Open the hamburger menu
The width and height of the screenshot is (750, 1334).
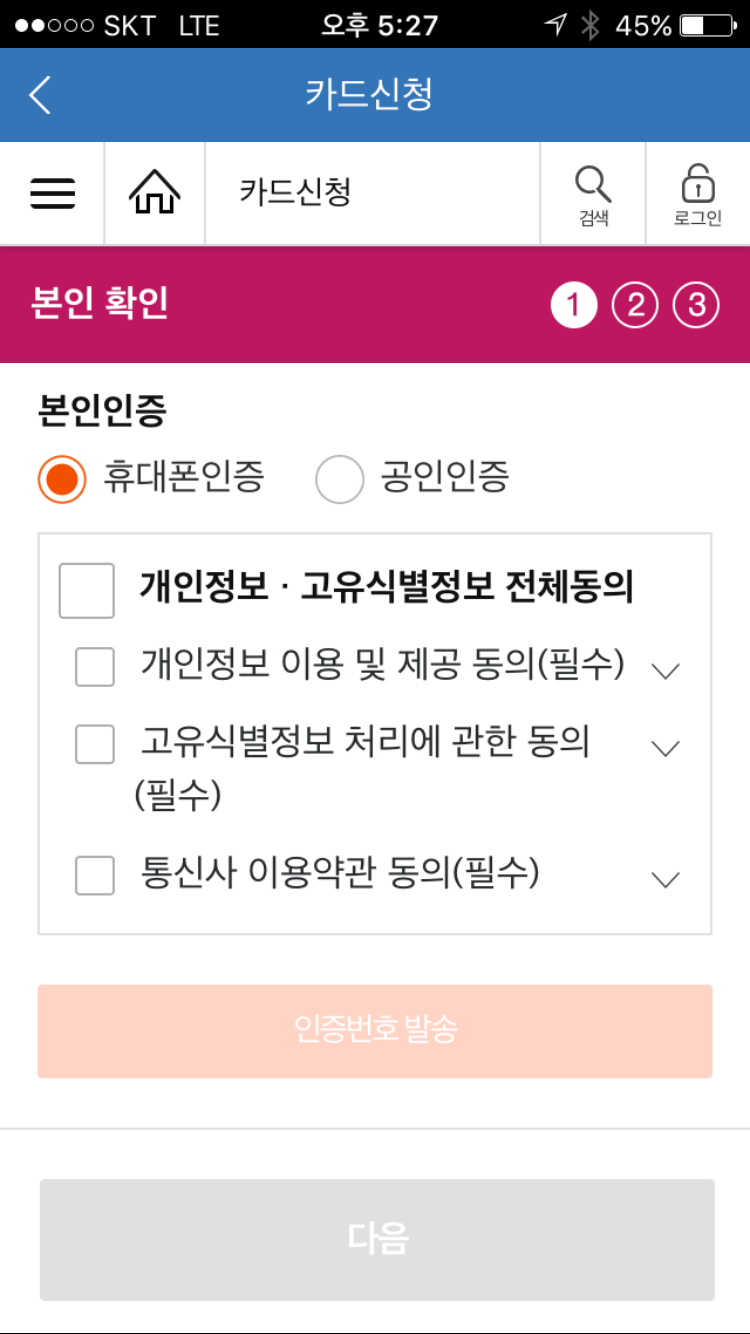pos(52,192)
